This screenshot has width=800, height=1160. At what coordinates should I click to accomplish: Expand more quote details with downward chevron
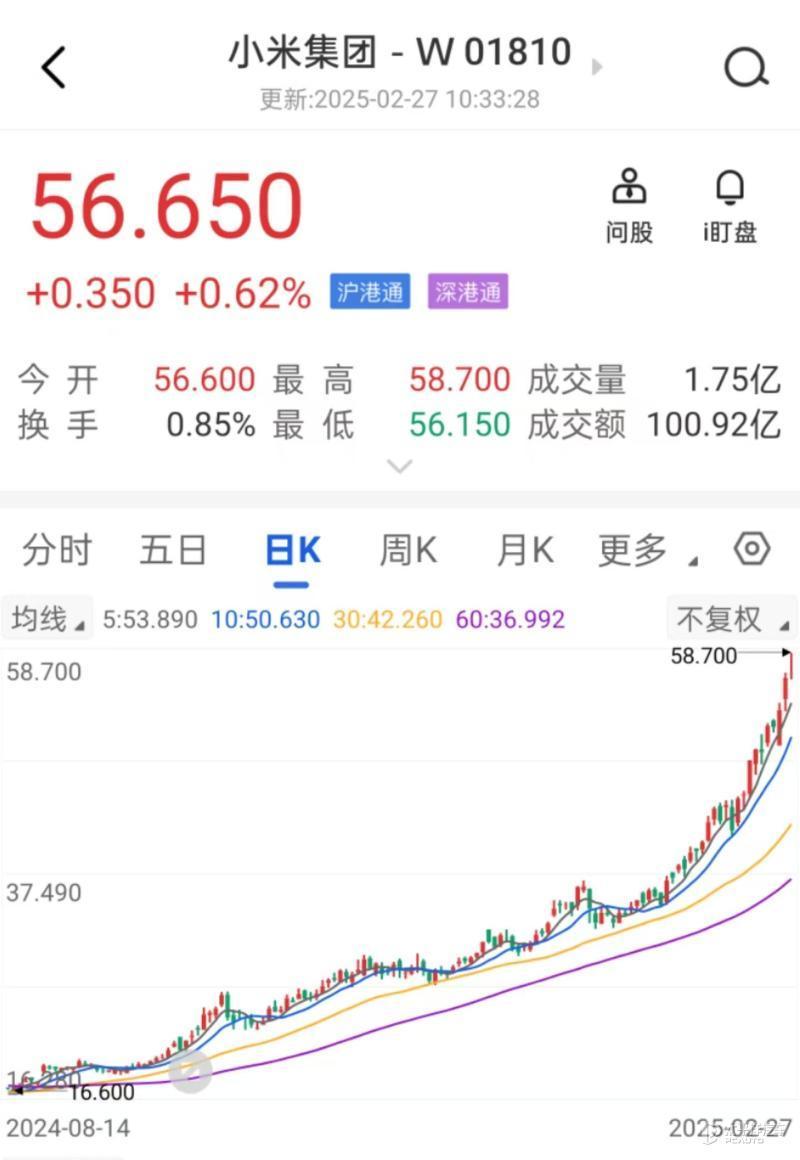pos(400,465)
